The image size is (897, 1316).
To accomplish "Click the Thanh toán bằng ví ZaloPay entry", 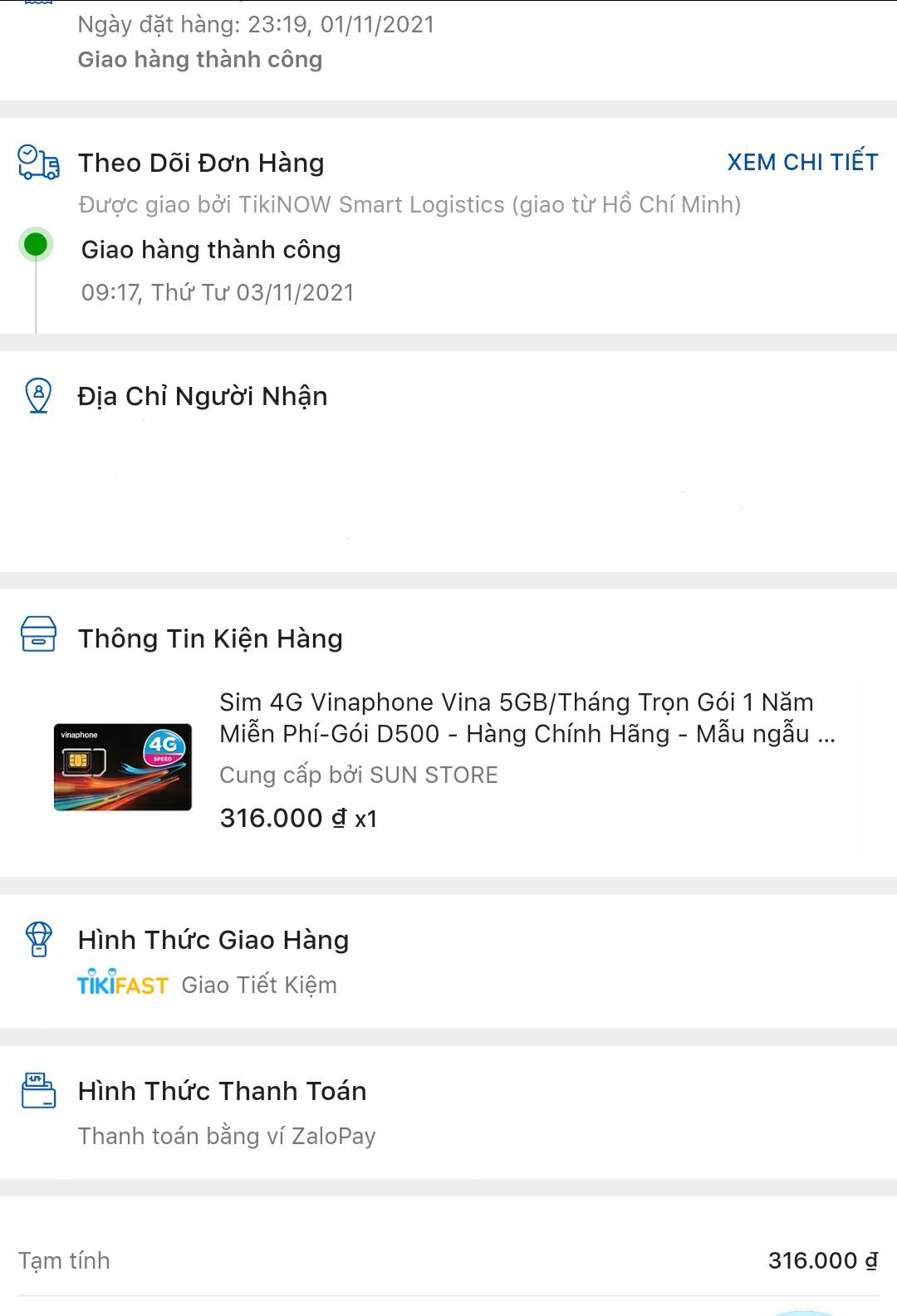I will (x=226, y=1136).
